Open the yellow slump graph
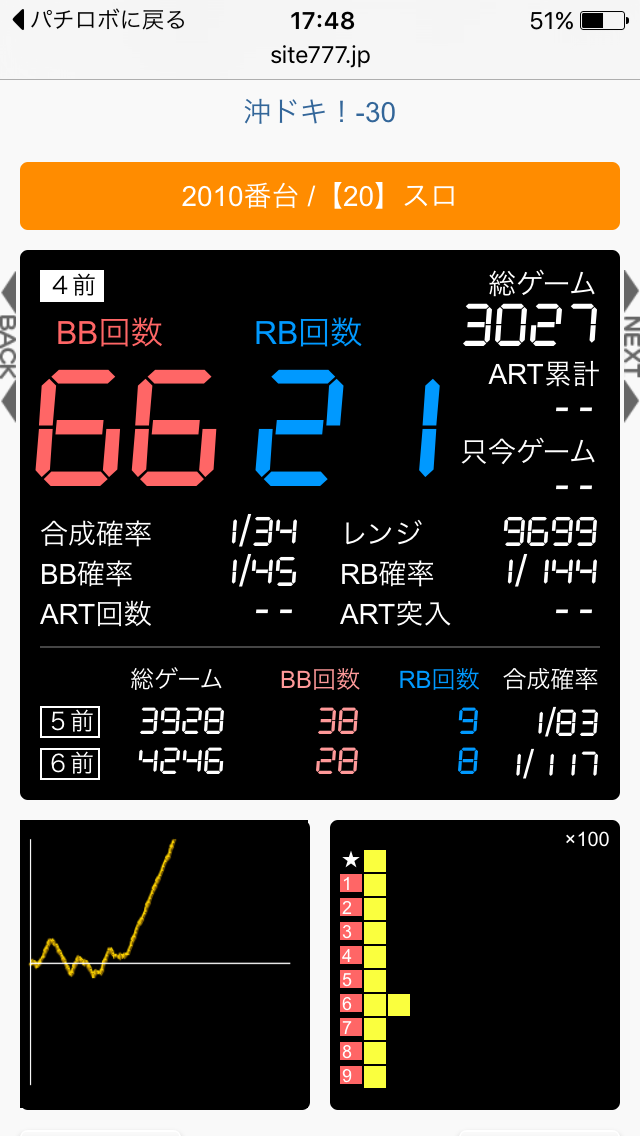The width and height of the screenshot is (640, 1136). click(x=165, y=965)
